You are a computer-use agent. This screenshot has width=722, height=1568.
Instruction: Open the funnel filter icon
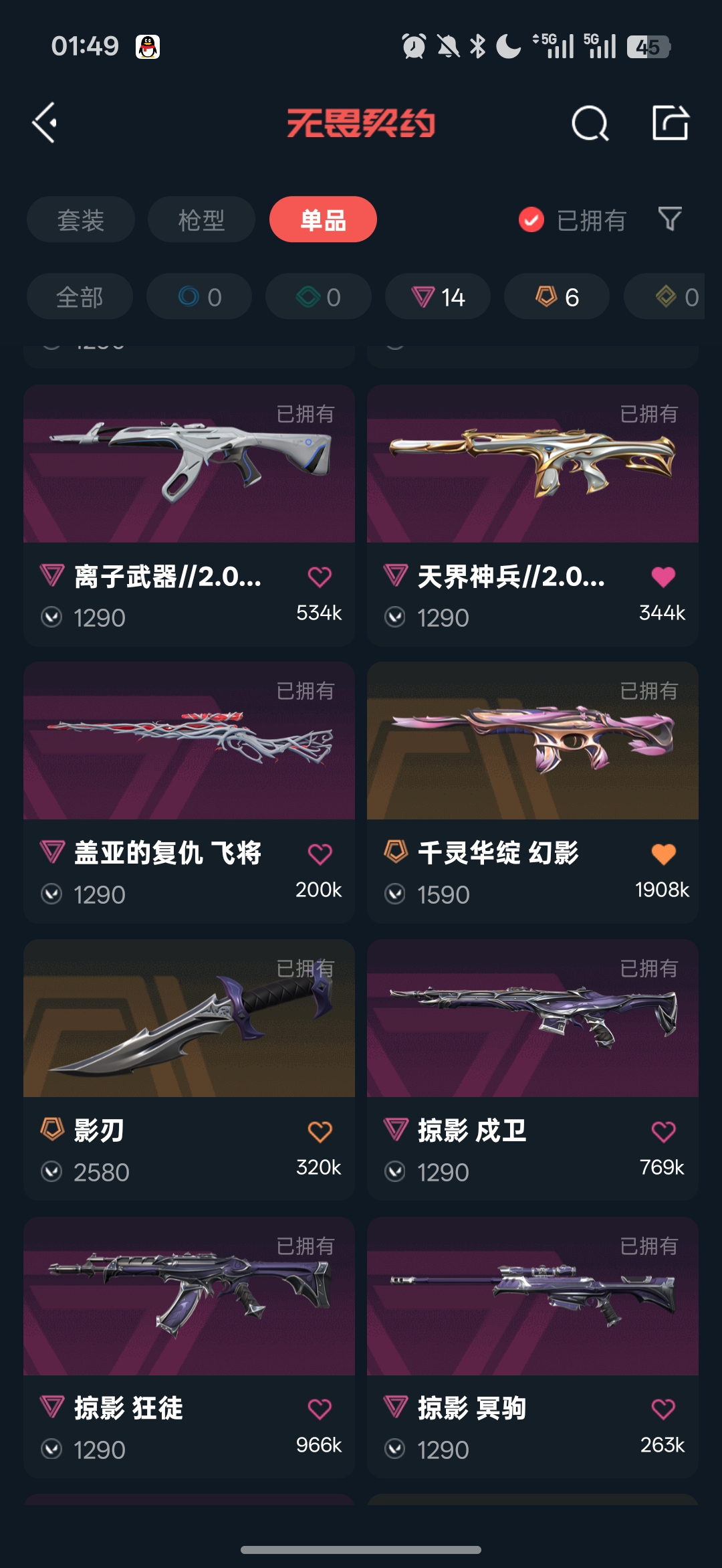tap(670, 219)
